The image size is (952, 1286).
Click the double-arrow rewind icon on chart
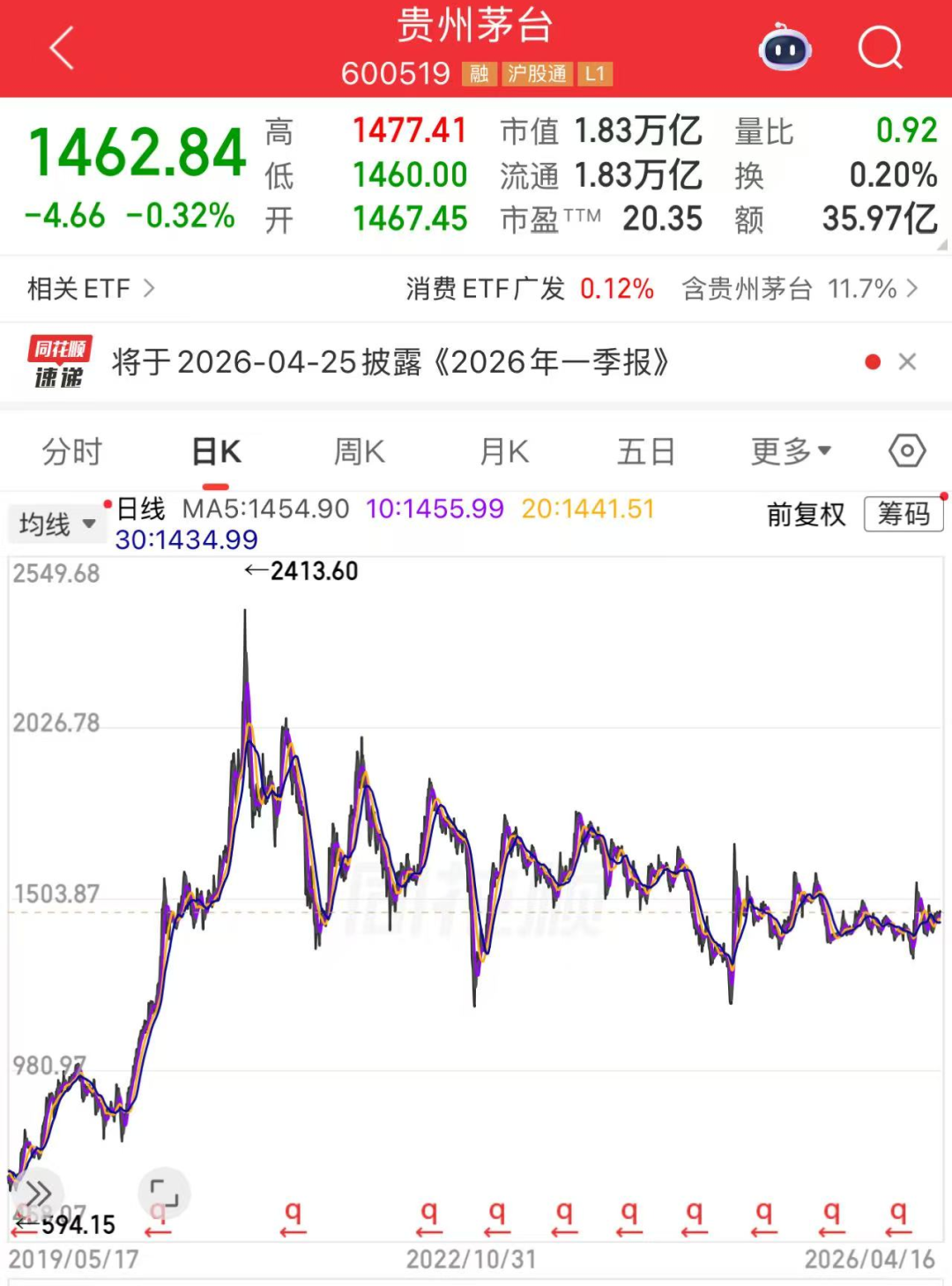37,1192
